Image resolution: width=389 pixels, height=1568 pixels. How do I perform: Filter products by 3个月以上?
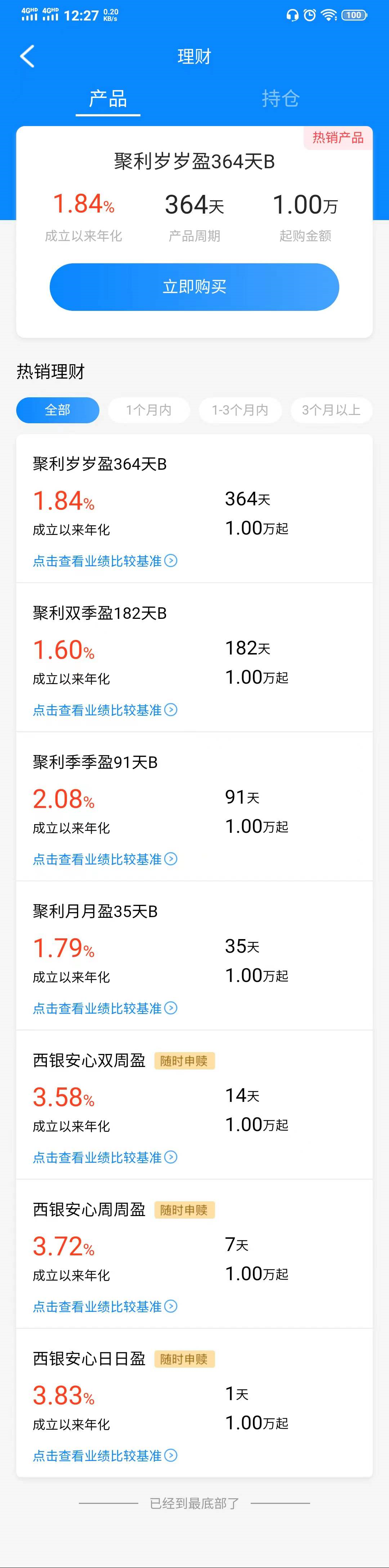pos(331,410)
